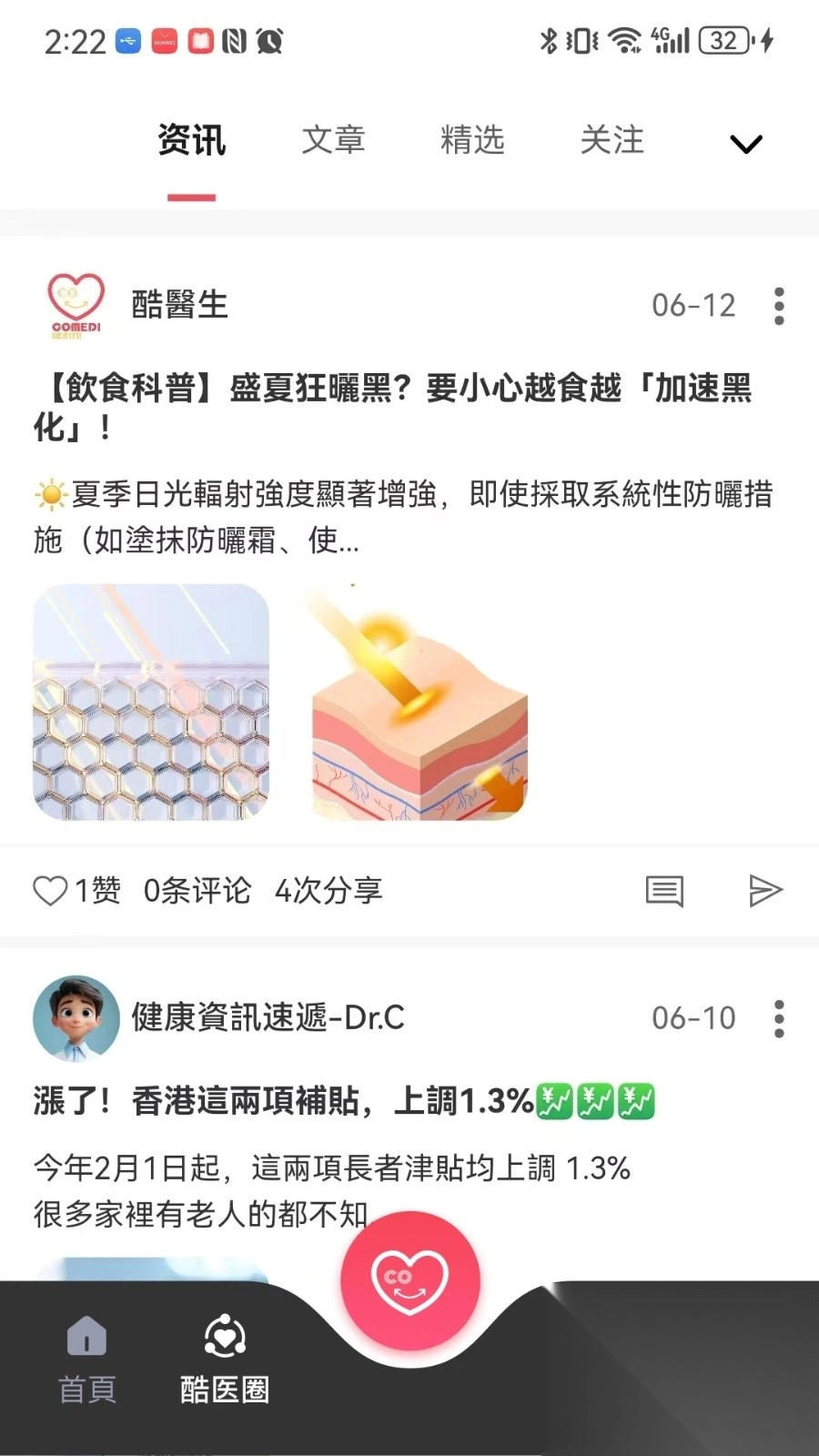Expand the channel list with the down chevron
The image size is (819, 1456).
(x=744, y=144)
